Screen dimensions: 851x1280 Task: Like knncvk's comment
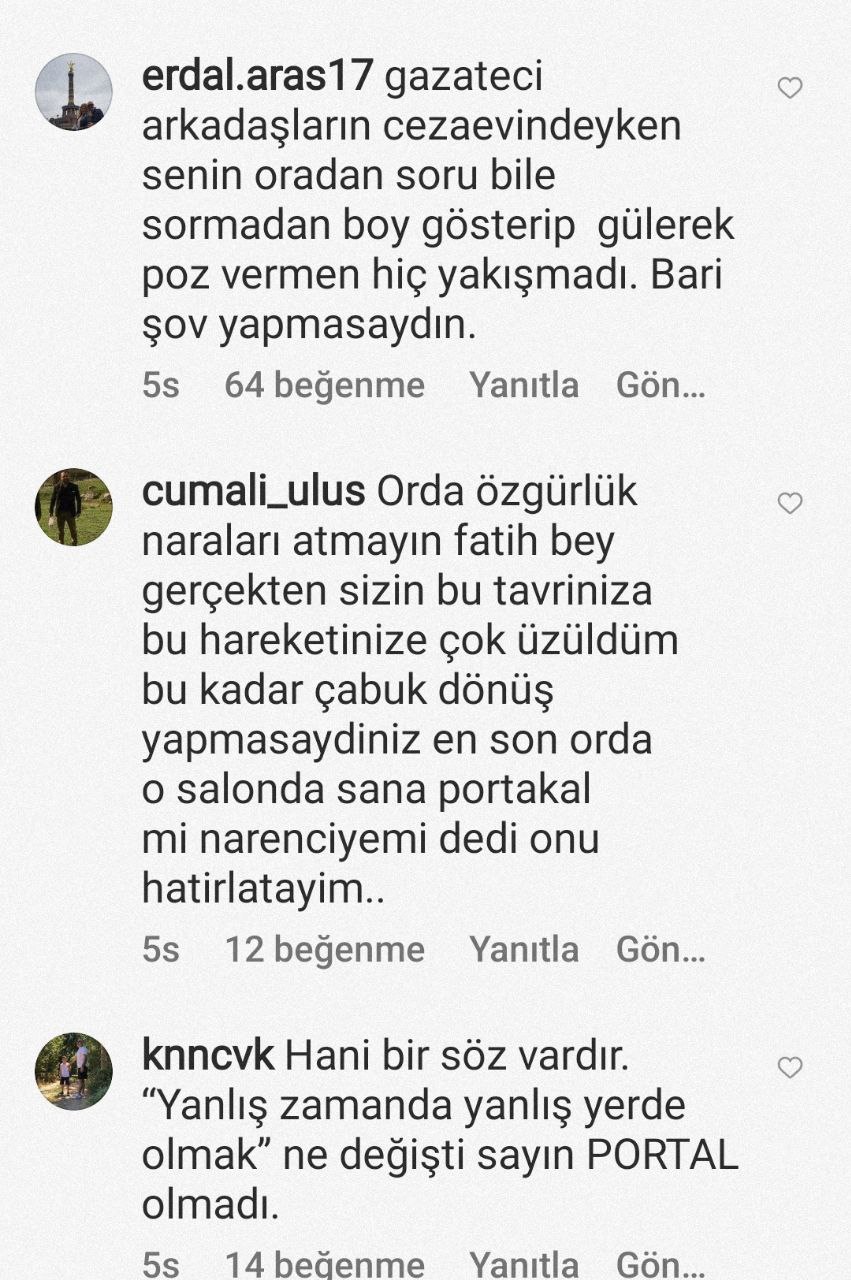click(x=790, y=1067)
